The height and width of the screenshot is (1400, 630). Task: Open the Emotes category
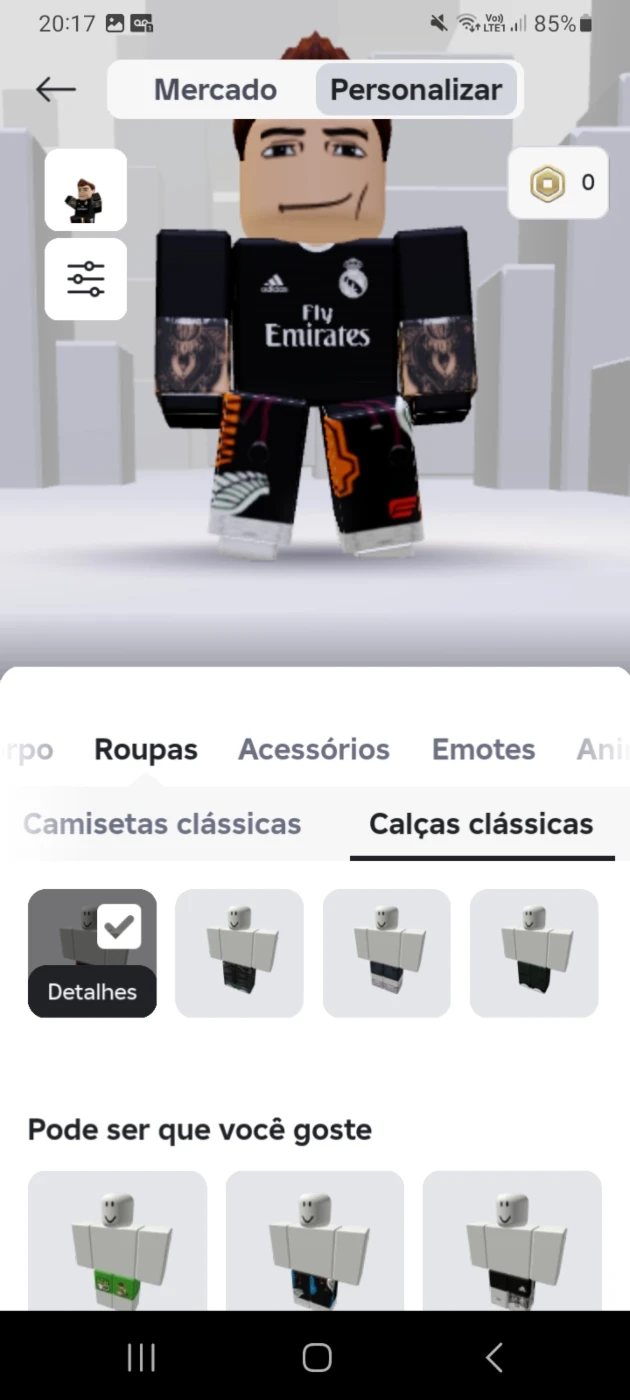click(x=483, y=749)
